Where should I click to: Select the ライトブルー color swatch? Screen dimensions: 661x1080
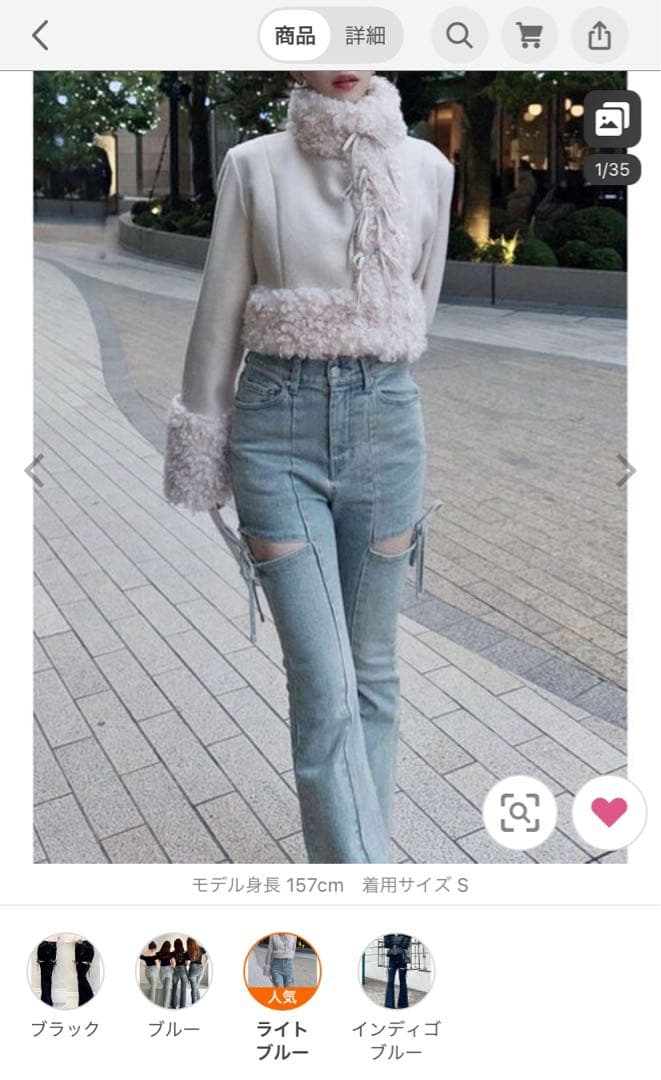pyautogui.click(x=282, y=971)
